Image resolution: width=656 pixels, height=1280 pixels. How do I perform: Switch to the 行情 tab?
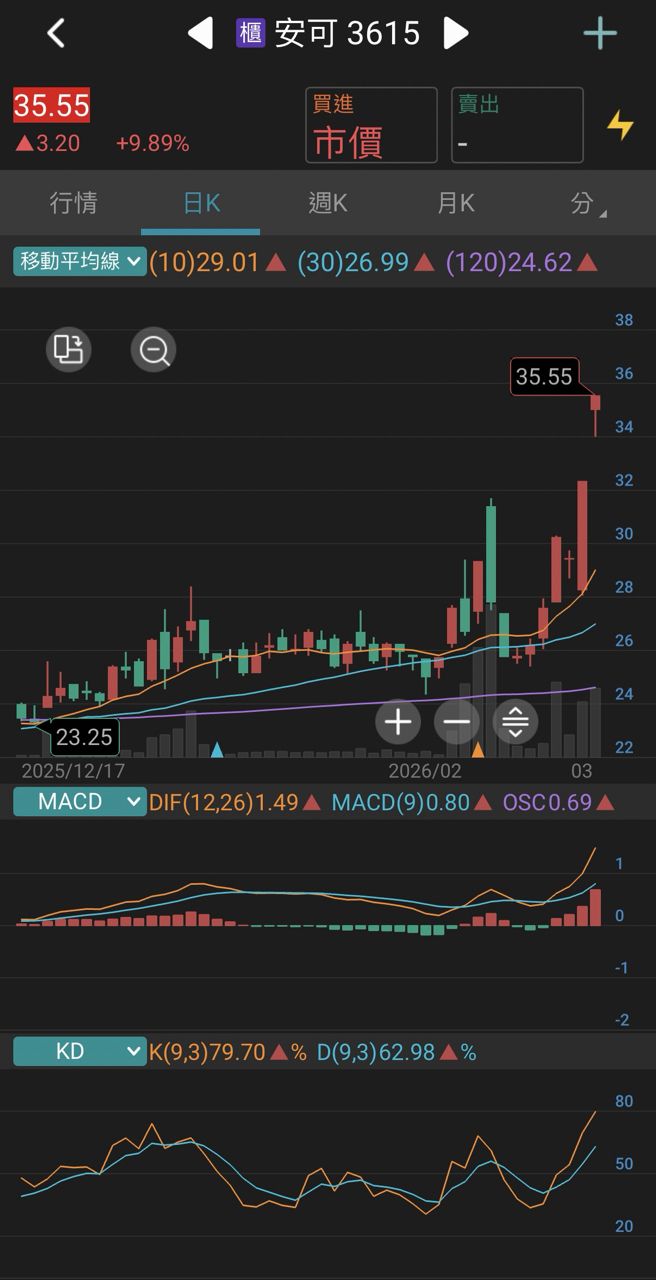coord(74,203)
